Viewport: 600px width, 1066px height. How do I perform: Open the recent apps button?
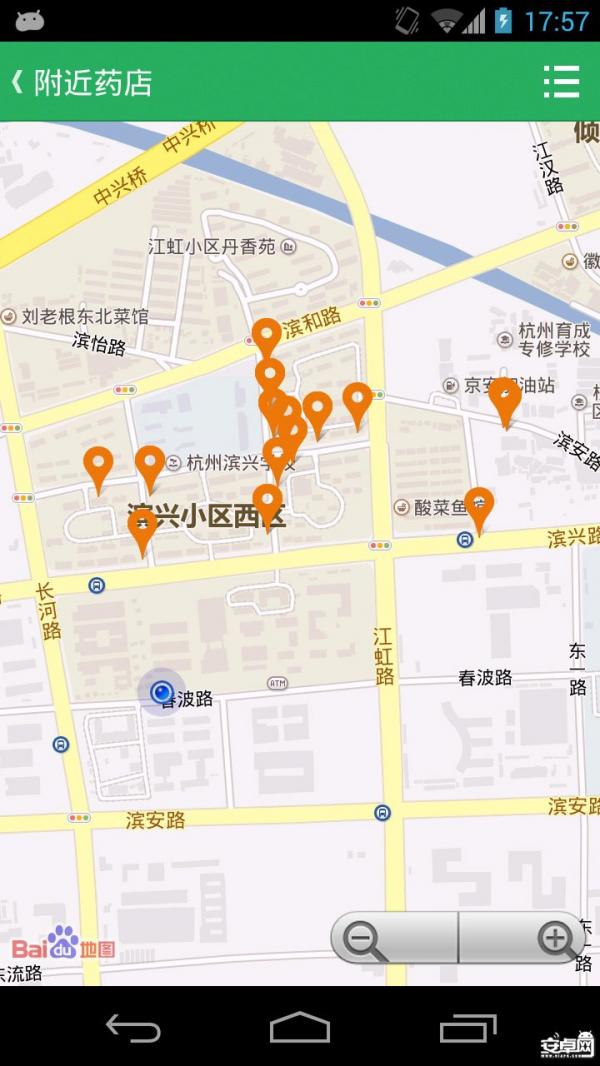(467, 1027)
